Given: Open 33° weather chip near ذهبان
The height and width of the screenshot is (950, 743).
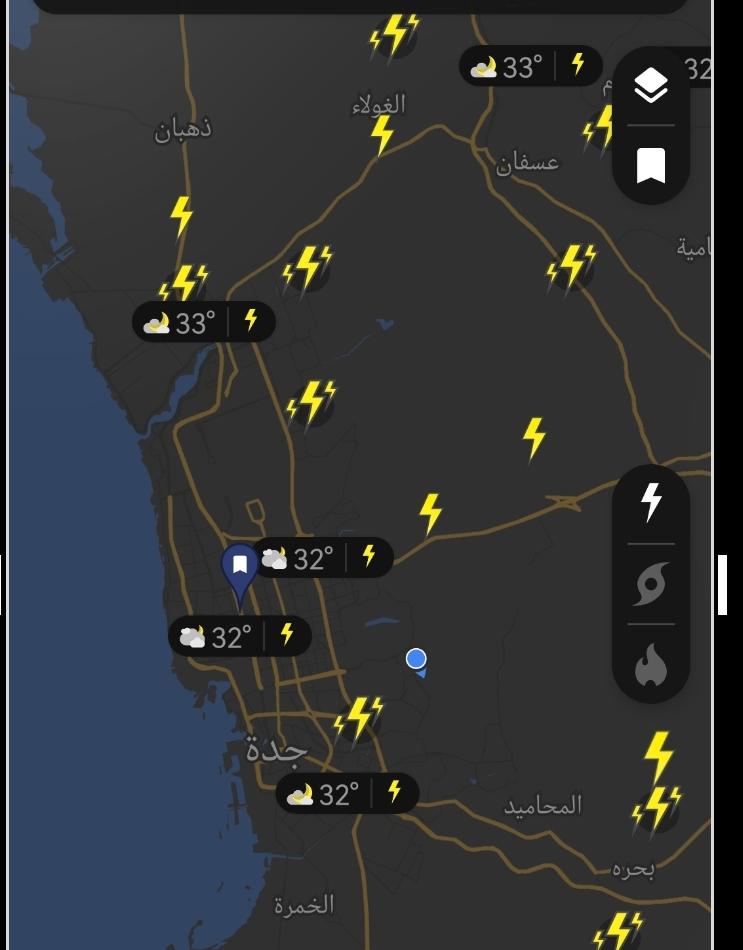Looking at the screenshot, I should (203, 322).
